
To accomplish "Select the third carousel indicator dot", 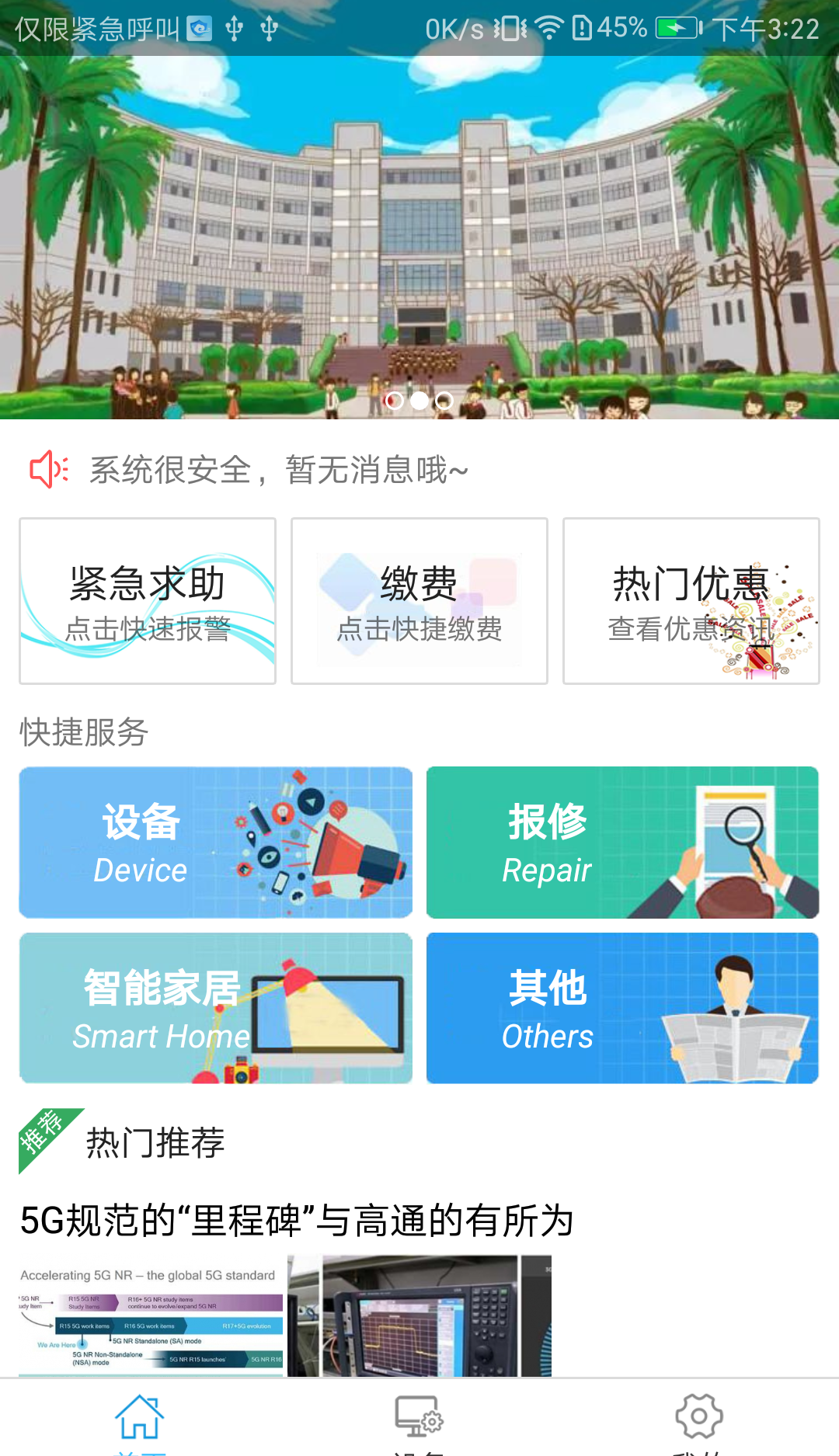I will click(444, 401).
